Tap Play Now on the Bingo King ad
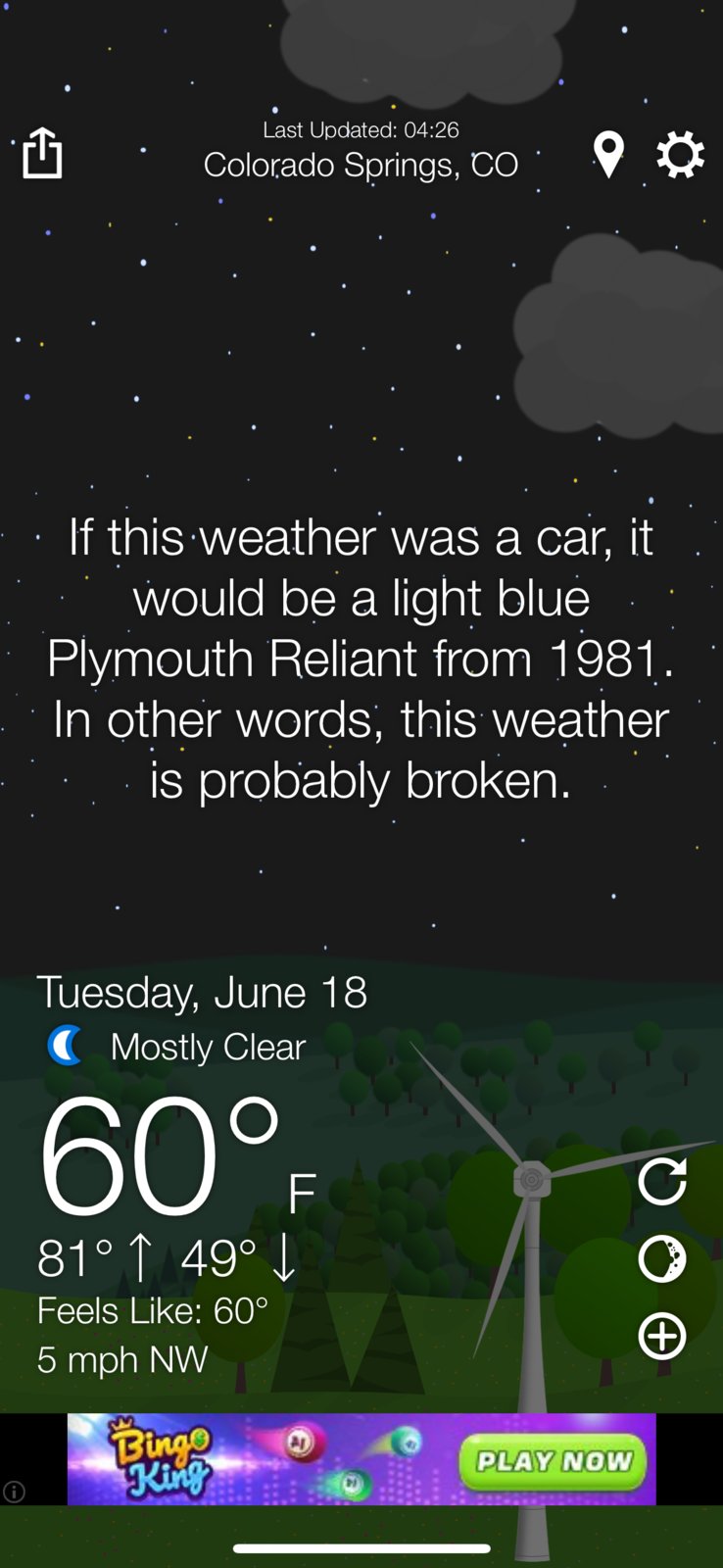The width and height of the screenshot is (723, 1568). tap(554, 1461)
